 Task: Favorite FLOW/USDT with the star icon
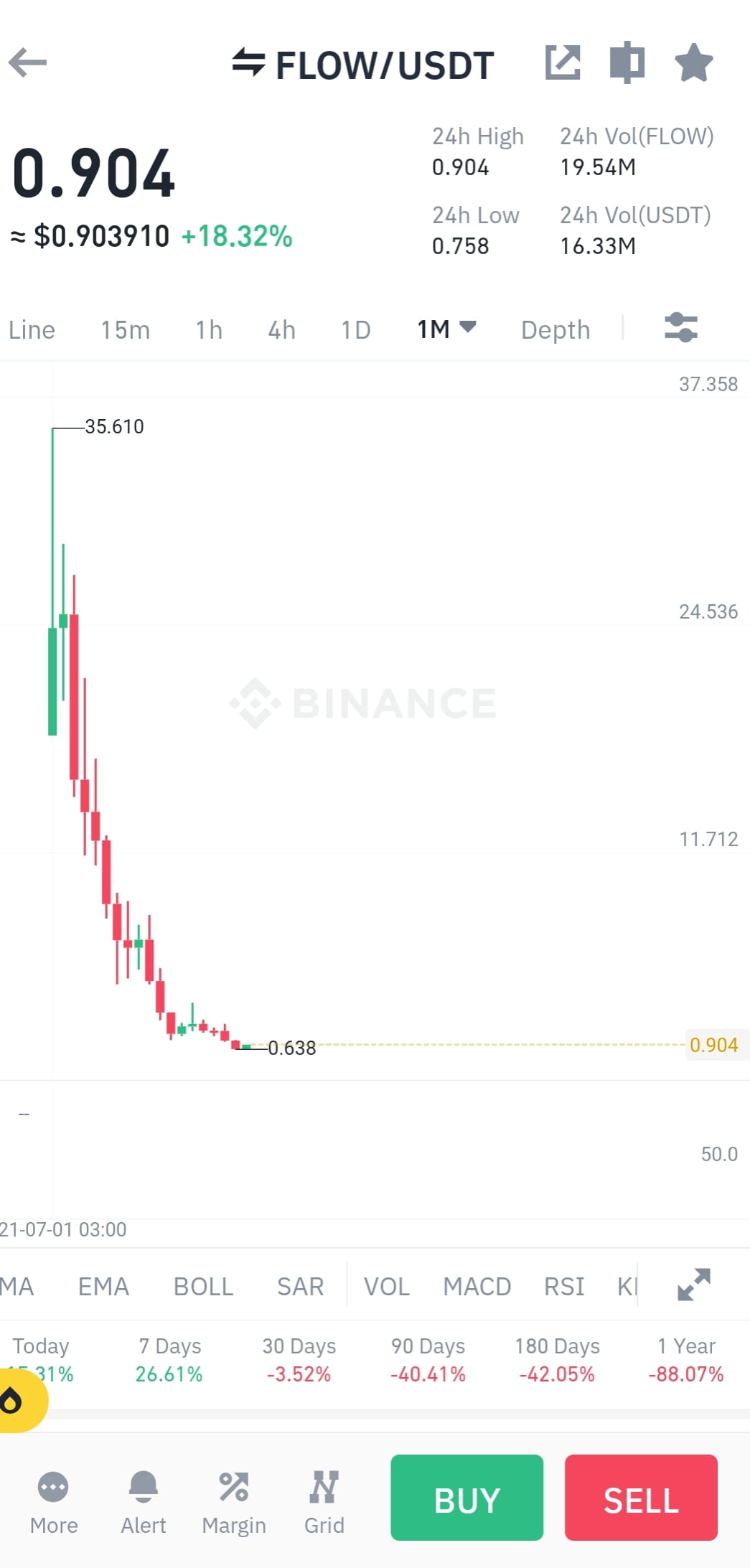click(x=693, y=62)
